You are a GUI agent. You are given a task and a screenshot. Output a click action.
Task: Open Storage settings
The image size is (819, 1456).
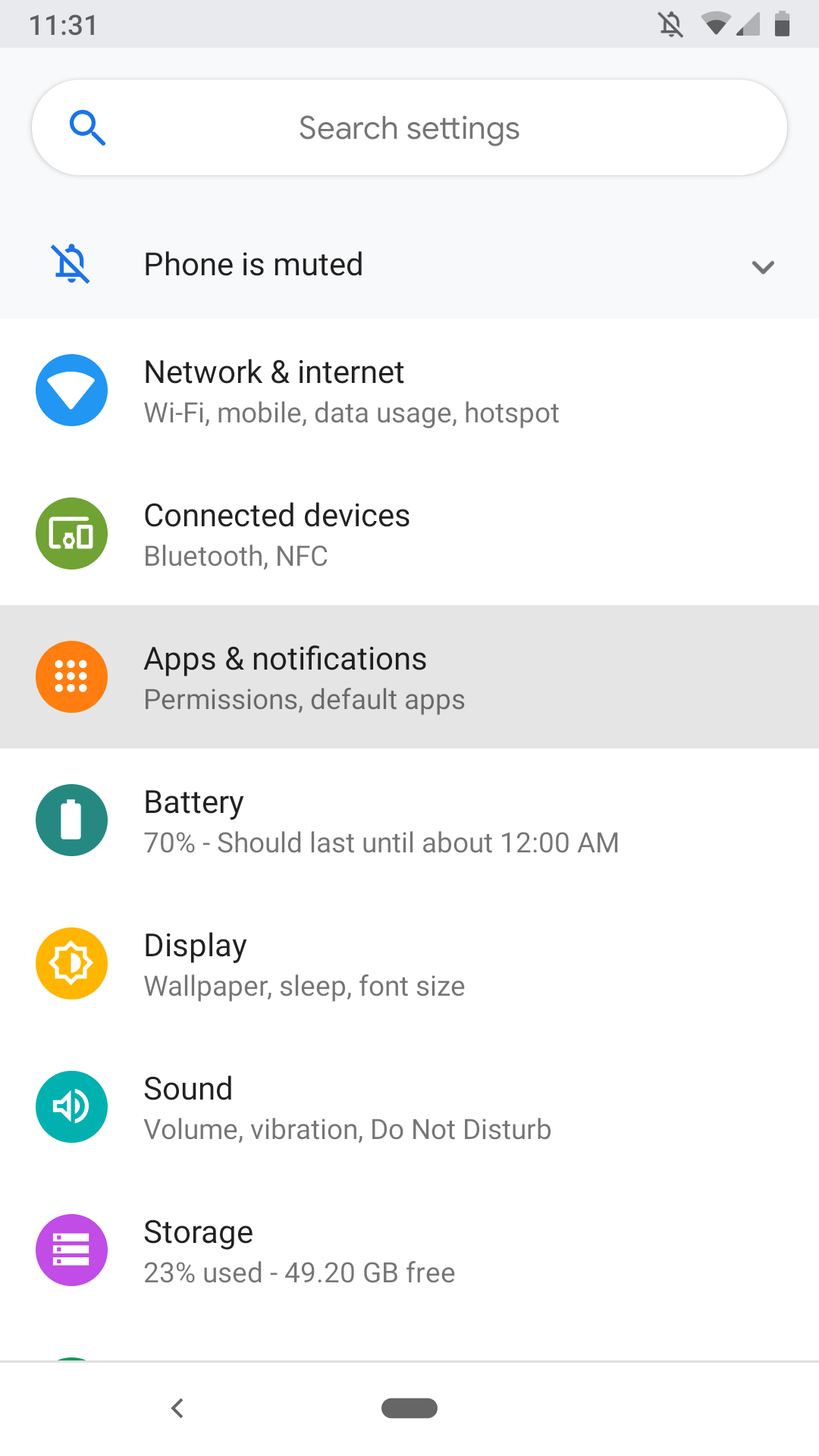409,1250
